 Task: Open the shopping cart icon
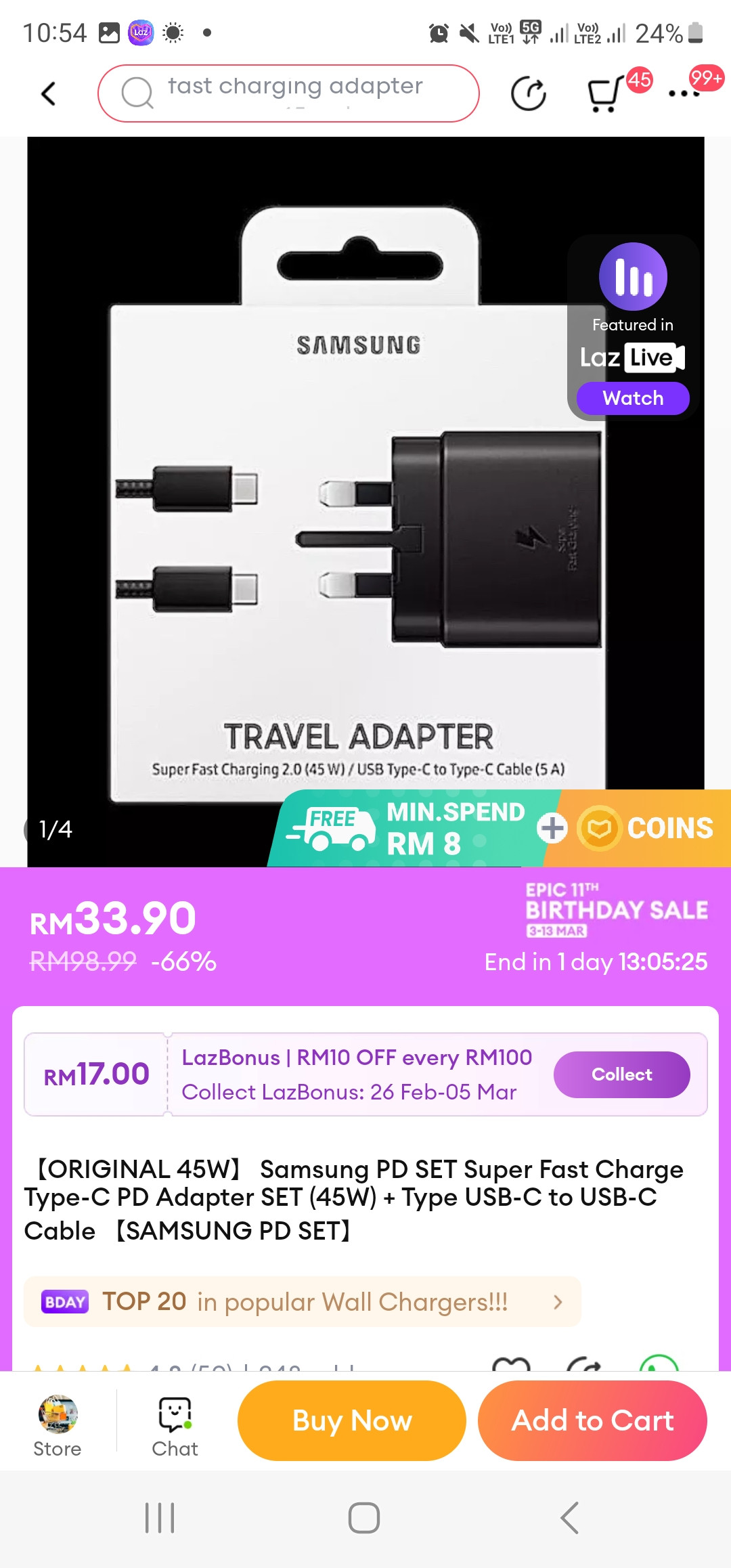[606, 93]
